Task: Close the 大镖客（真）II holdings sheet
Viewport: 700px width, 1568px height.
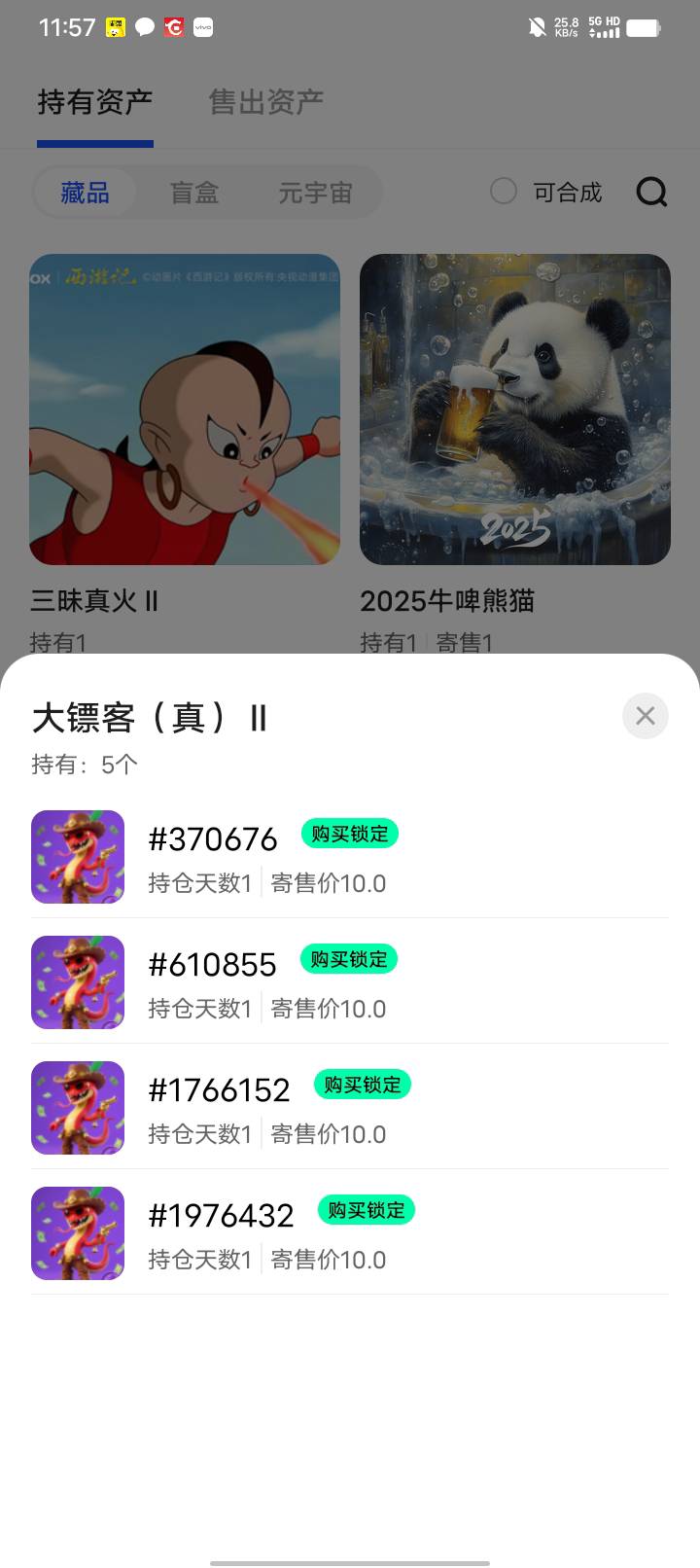Action: (645, 716)
